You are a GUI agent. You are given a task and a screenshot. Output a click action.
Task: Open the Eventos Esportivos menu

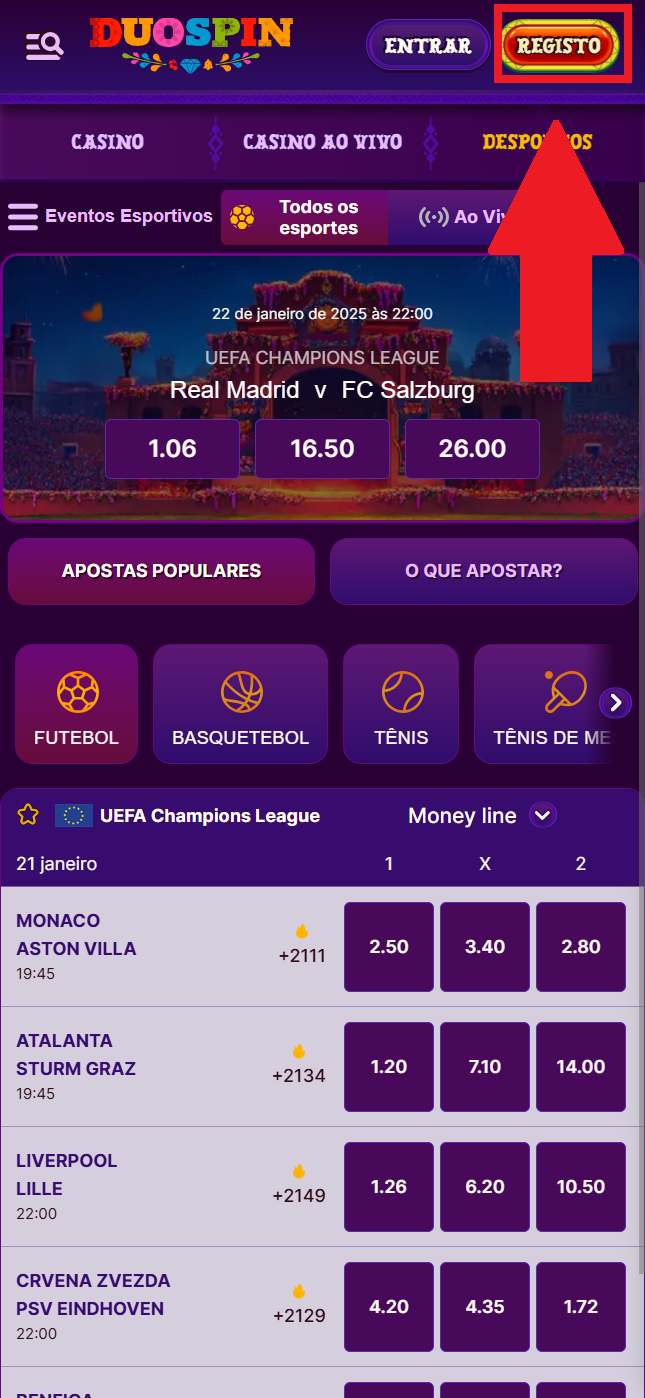pyautogui.click(x=110, y=216)
